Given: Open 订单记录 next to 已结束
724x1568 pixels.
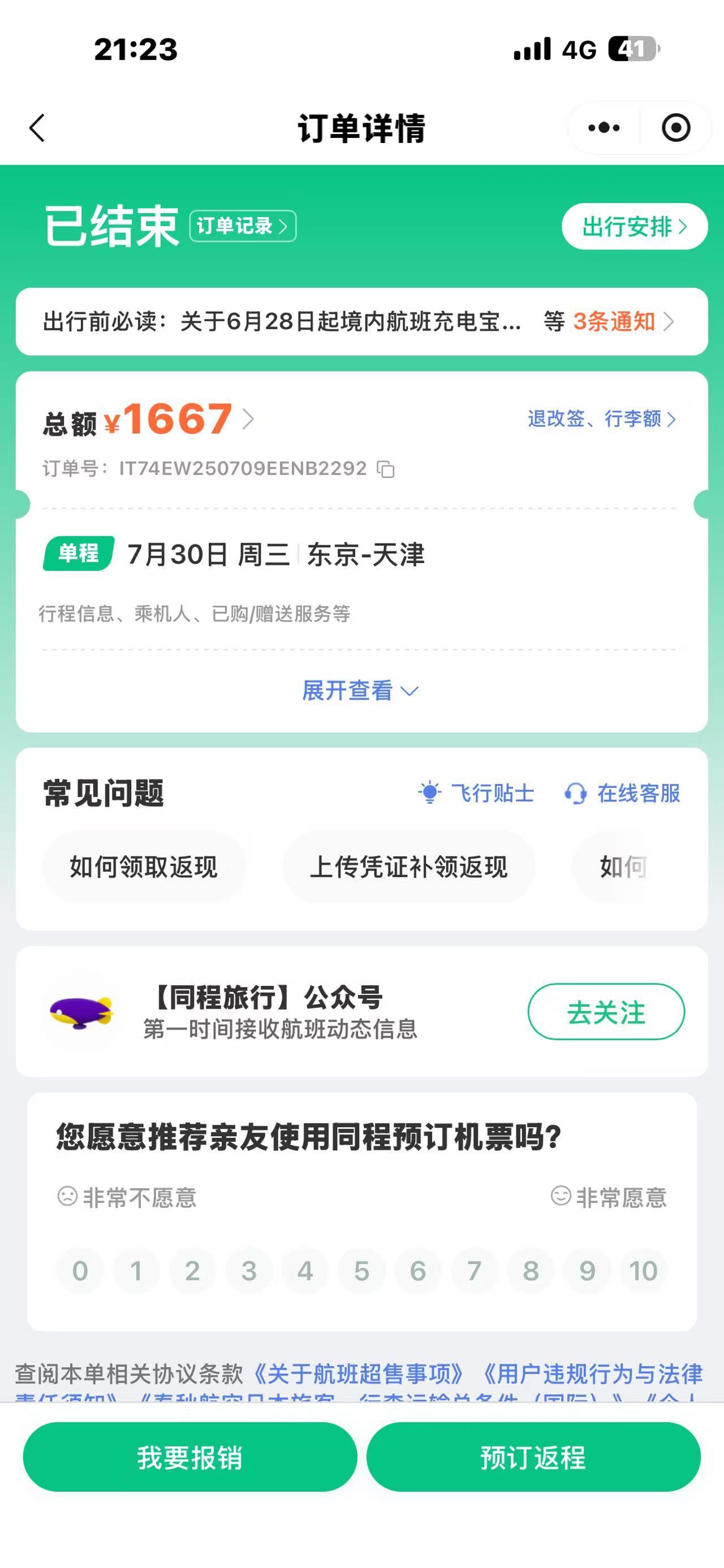Looking at the screenshot, I should pos(242,226).
